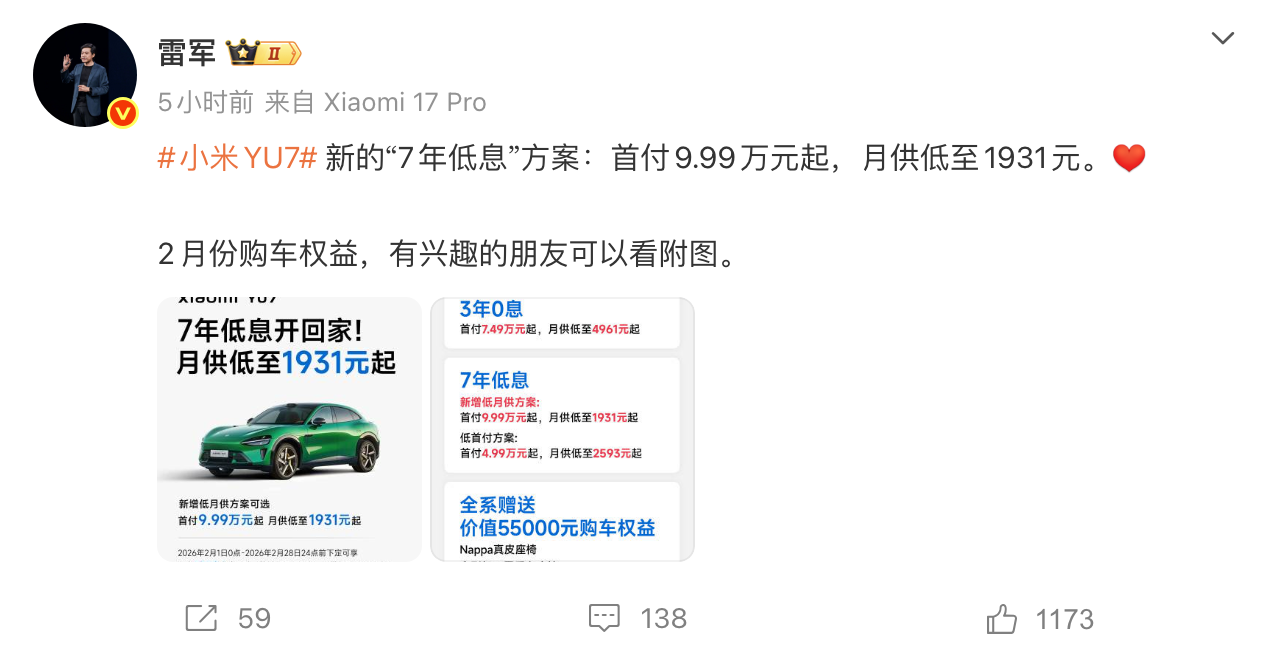Expand the post options chevron
The image size is (1266, 653).
click(1222, 39)
